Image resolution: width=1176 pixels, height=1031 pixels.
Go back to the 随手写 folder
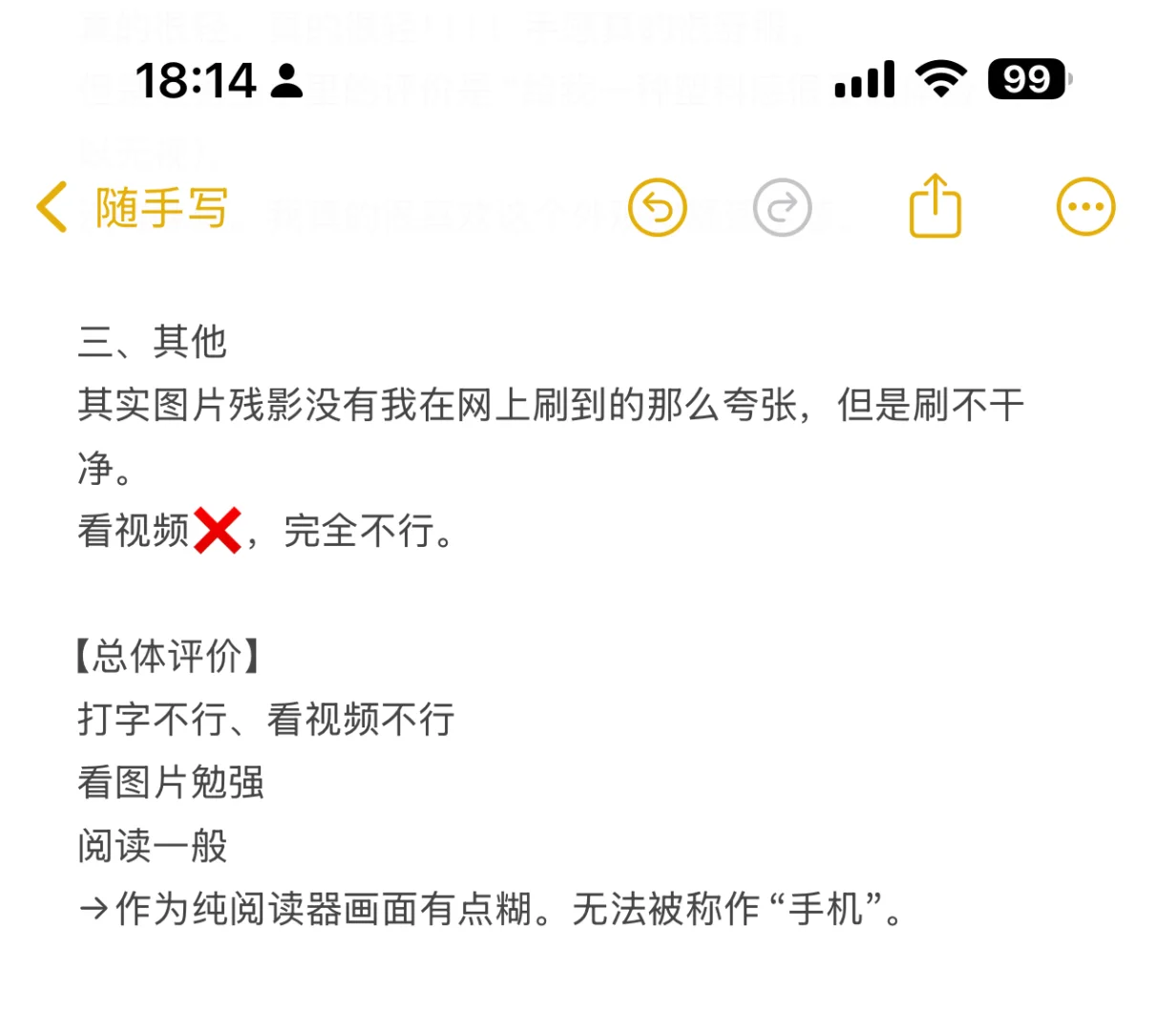point(132,207)
